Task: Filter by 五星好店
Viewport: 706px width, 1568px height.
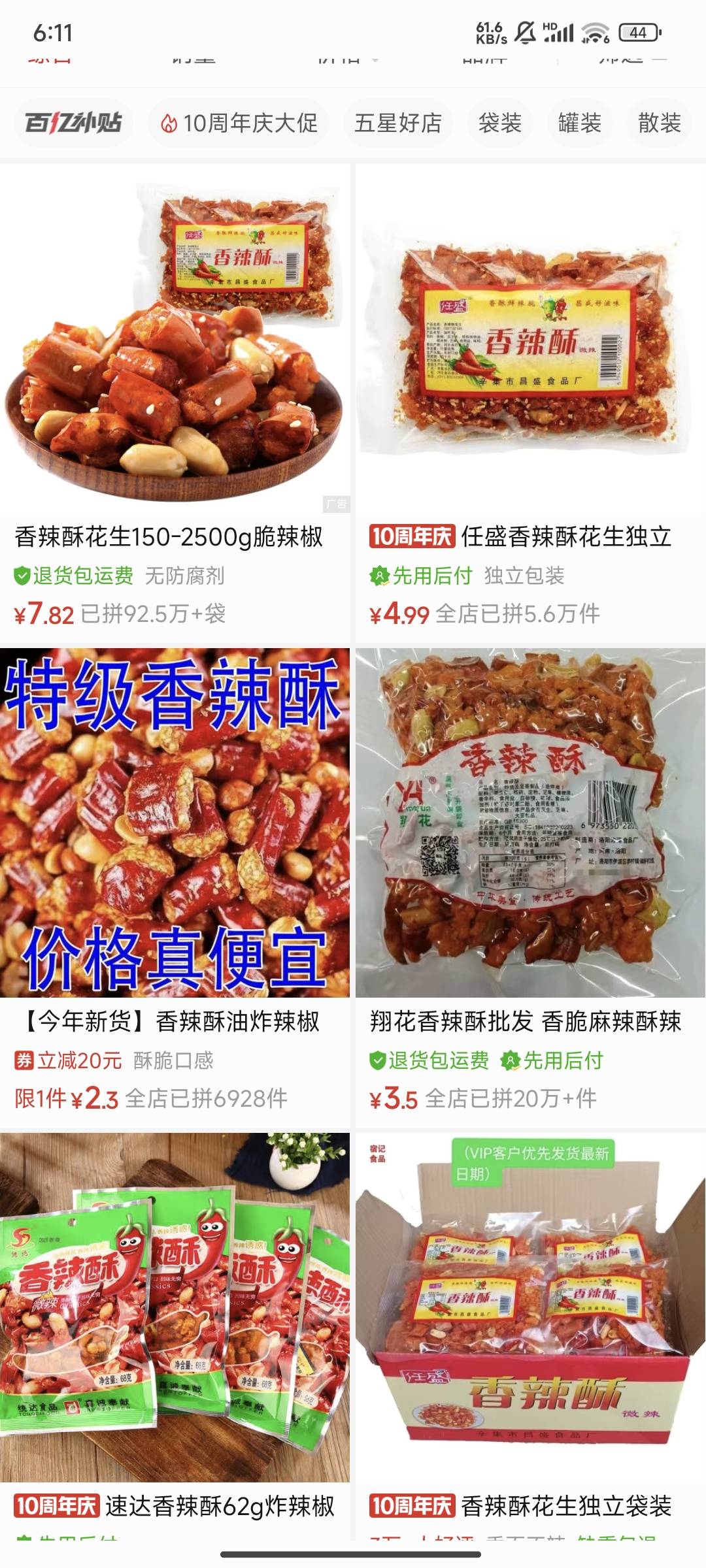Action: tap(398, 123)
